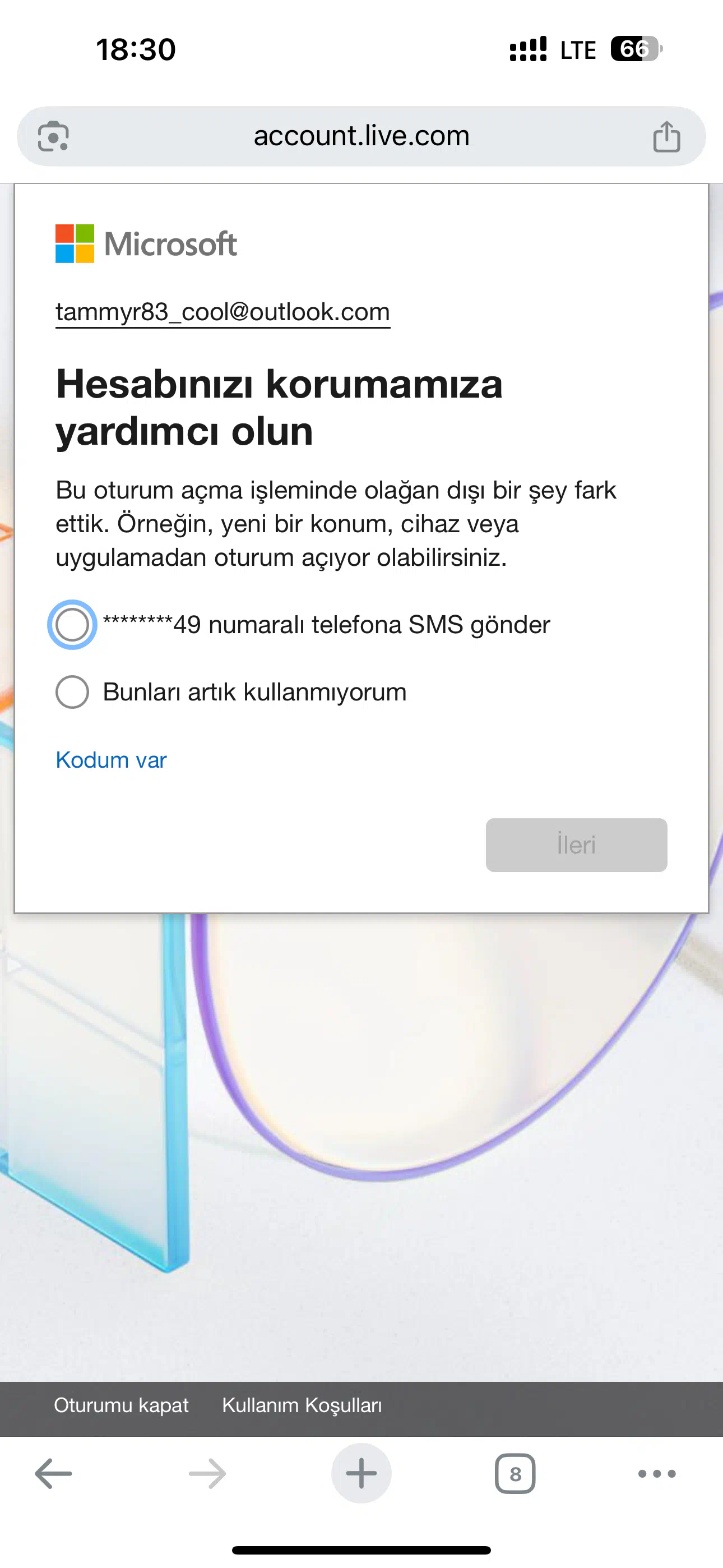Open the camera lens search icon
The height and width of the screenshot is (1568, 723).
point(54,136)
